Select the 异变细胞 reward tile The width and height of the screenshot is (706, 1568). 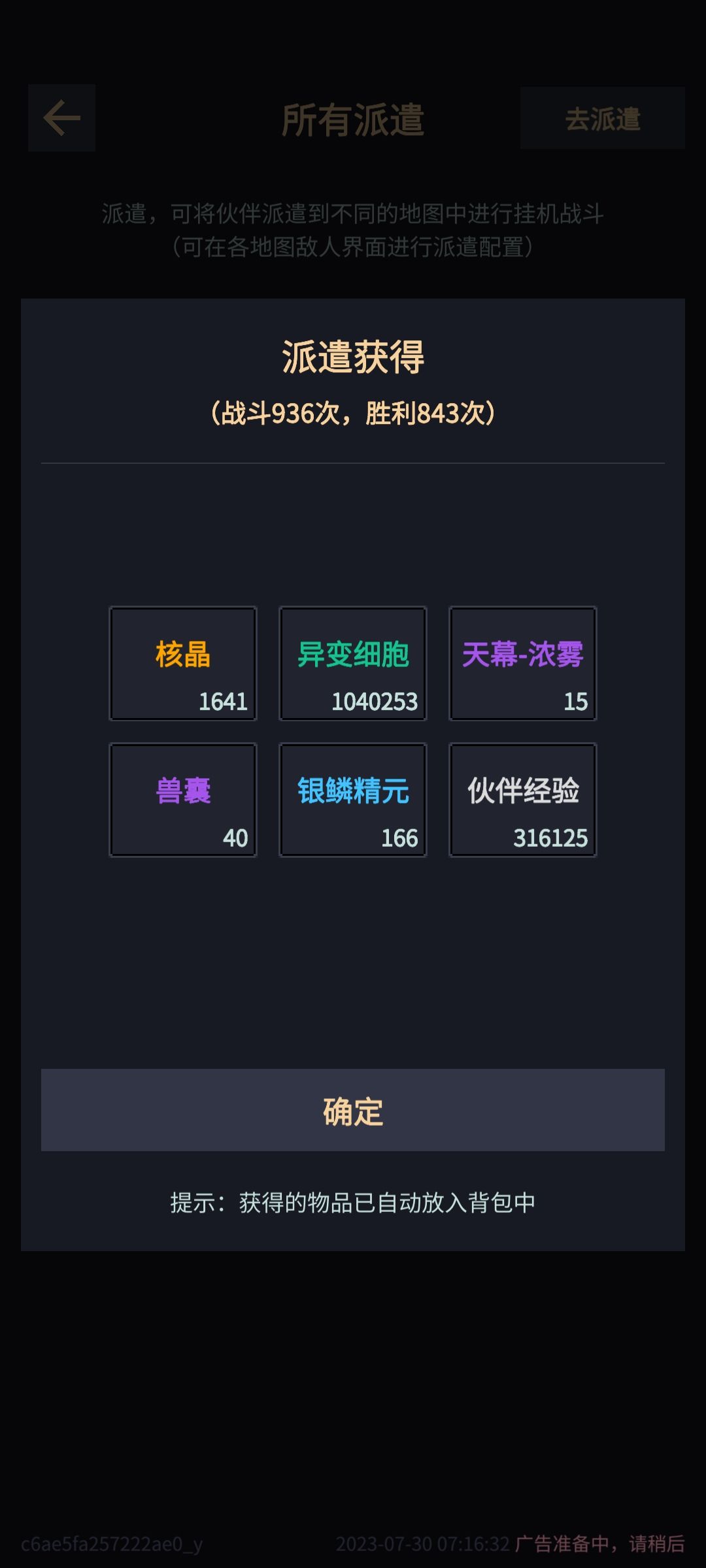pyautogui.click(x=353, y=664)
